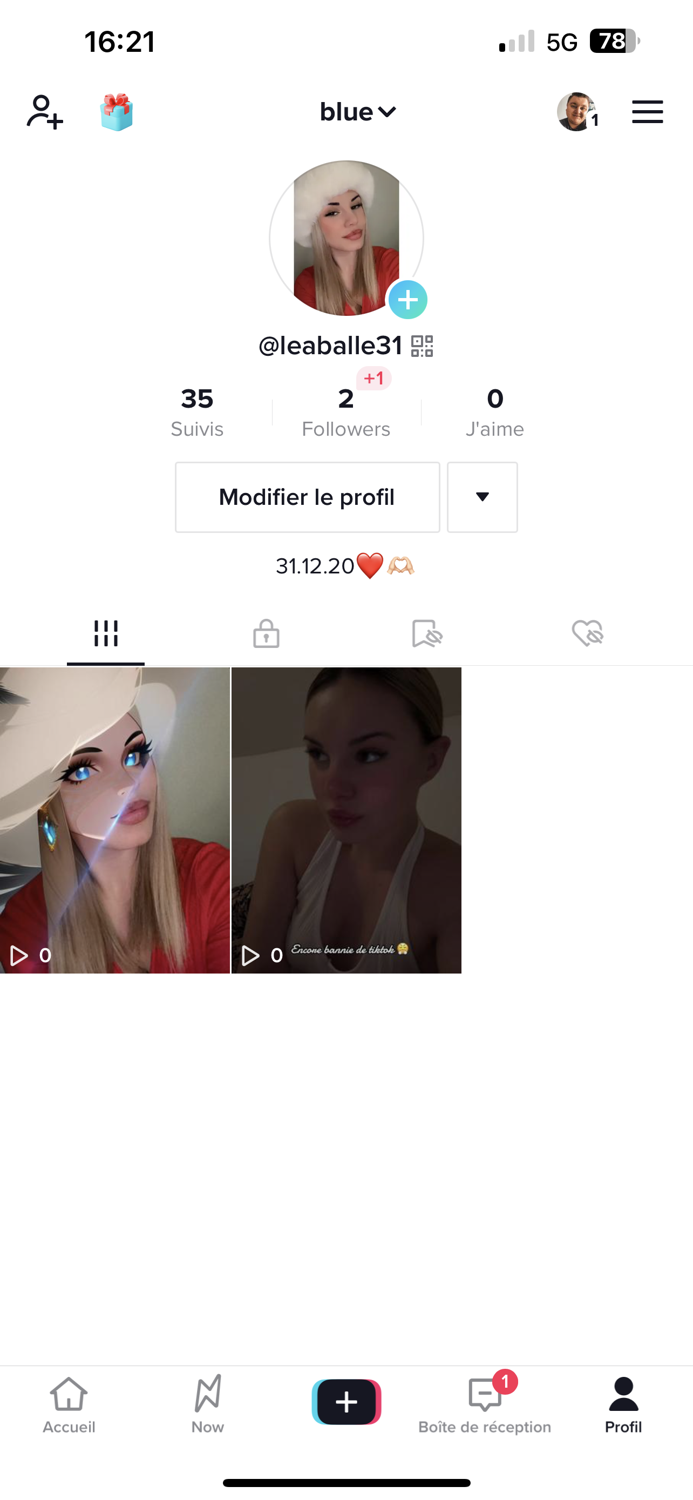Open the profile views avatar
Image resolution: width=693 pixels, height=1500 pixels.
(x=577, y=112)
